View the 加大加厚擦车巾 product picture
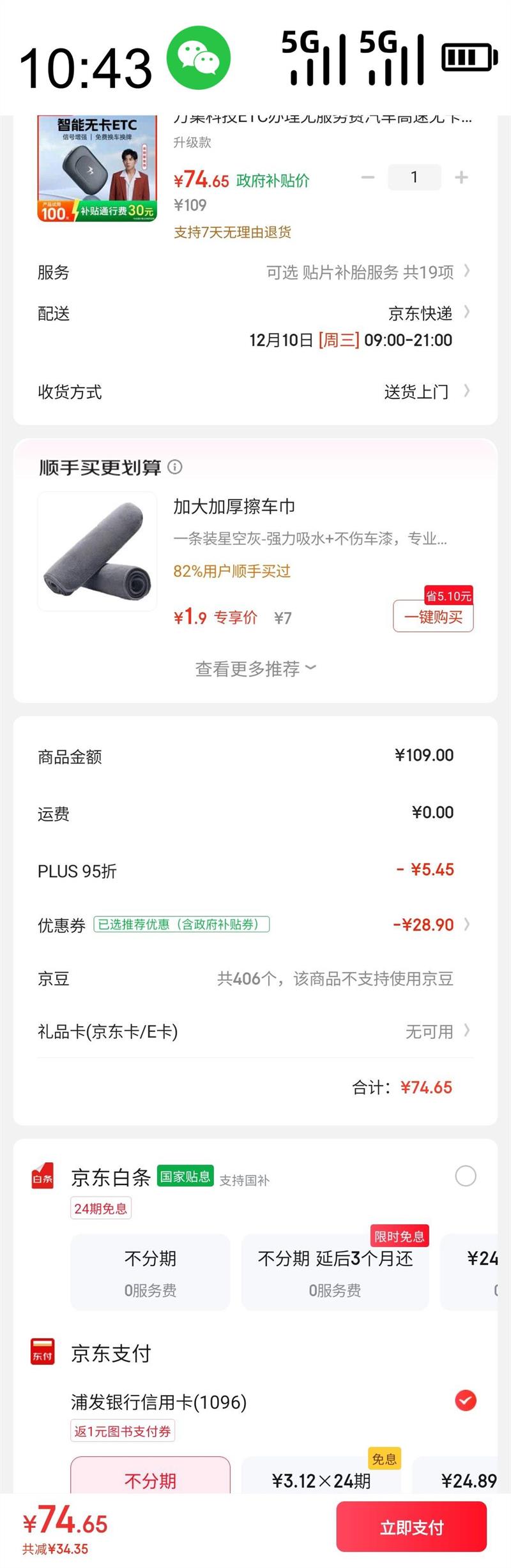 (x=97, y=551)
